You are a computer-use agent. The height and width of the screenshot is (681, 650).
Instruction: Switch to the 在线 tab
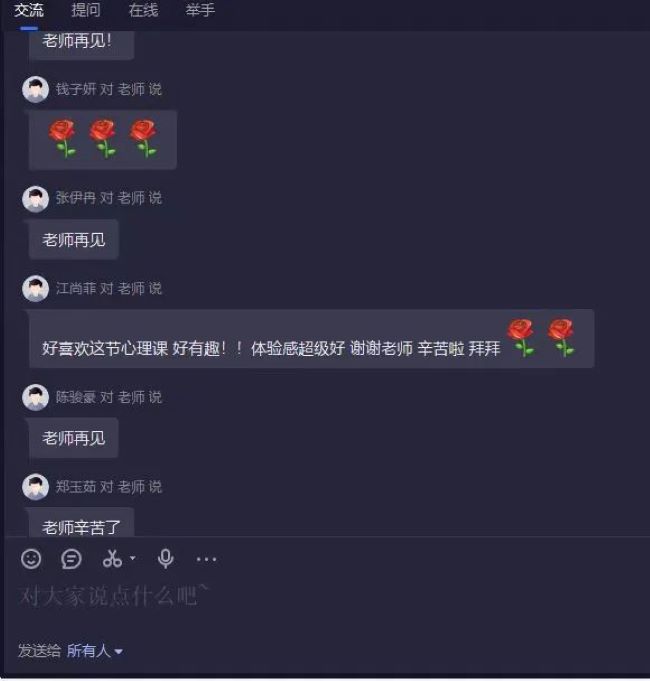pyautogui.click(x=143, y=11)
